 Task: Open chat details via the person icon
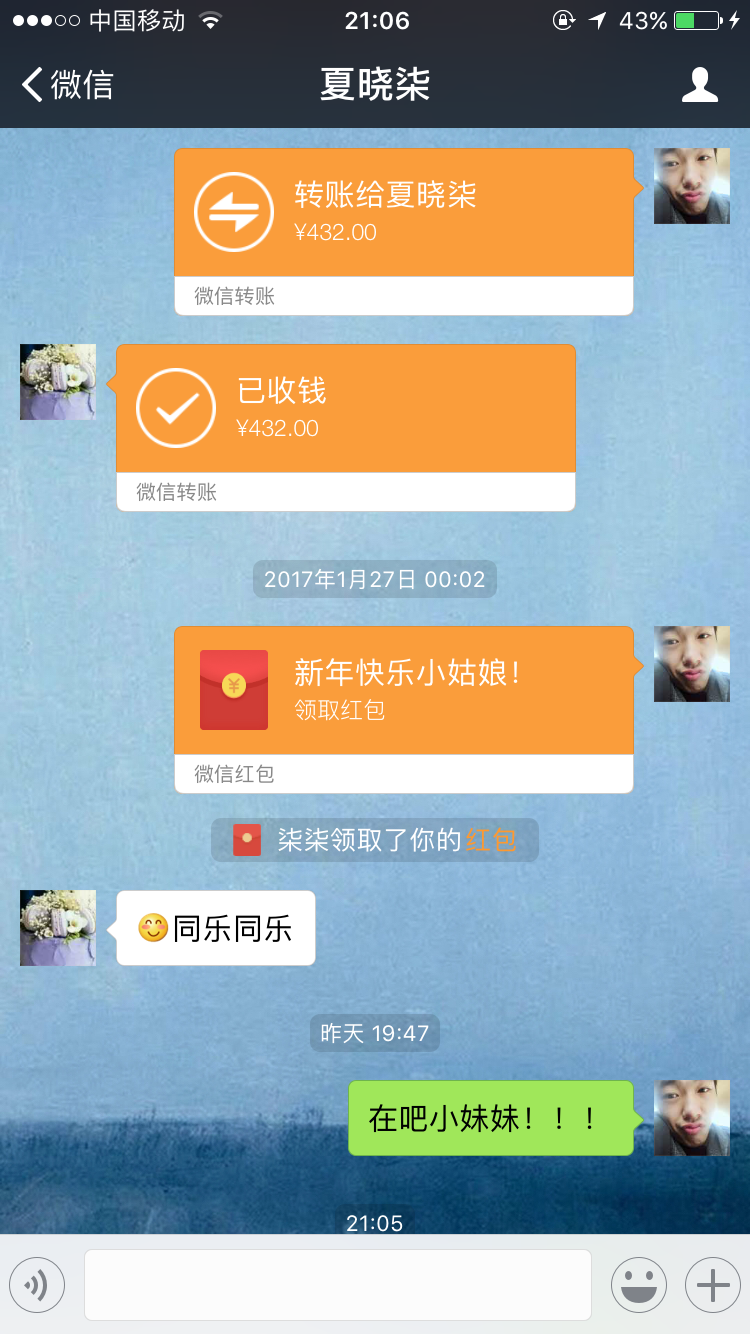pyautogui.click(x=701, y=85)
